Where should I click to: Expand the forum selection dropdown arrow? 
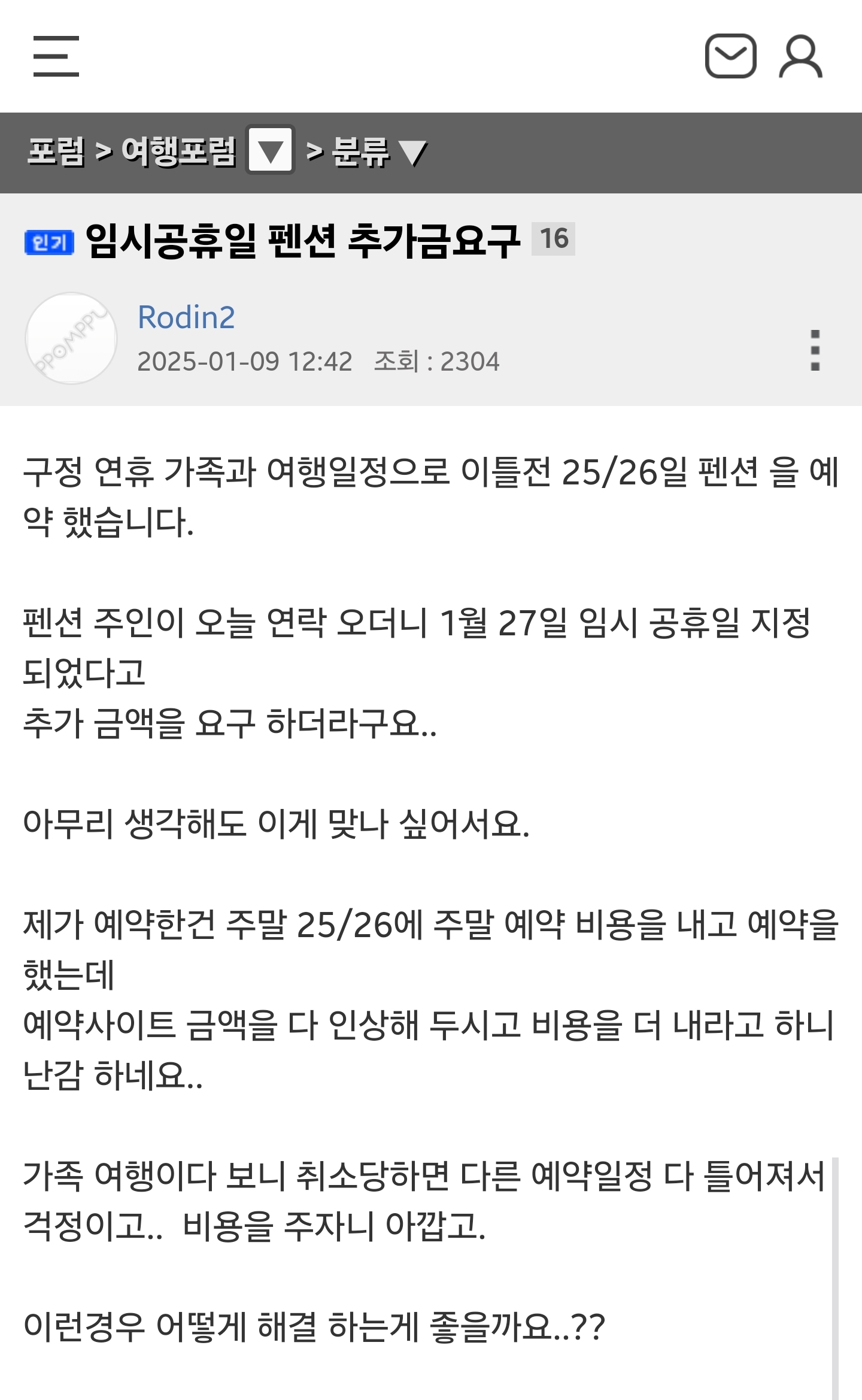270,151
